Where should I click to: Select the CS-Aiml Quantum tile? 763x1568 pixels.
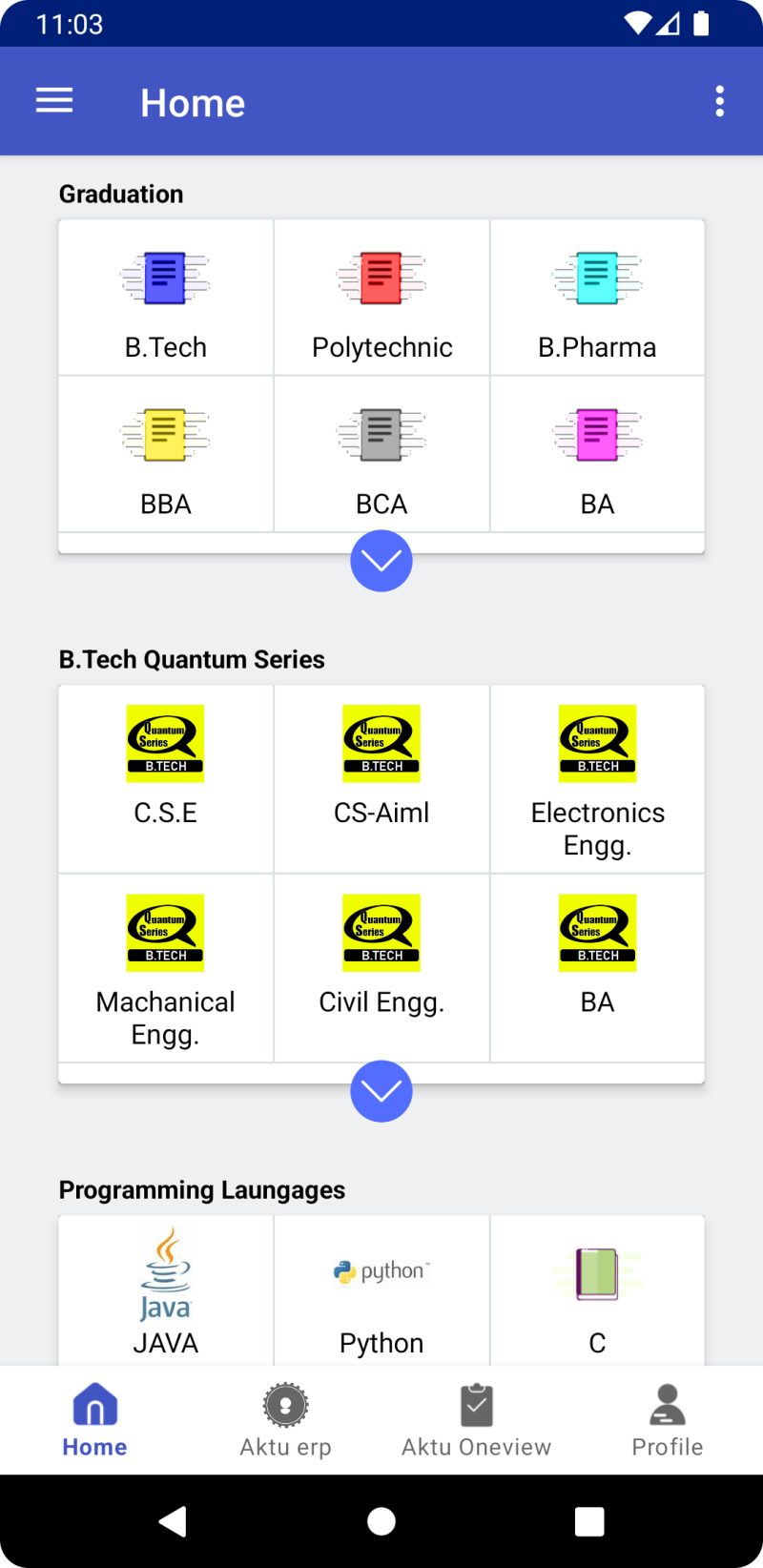pyautogui.click(x=381, y=778)
